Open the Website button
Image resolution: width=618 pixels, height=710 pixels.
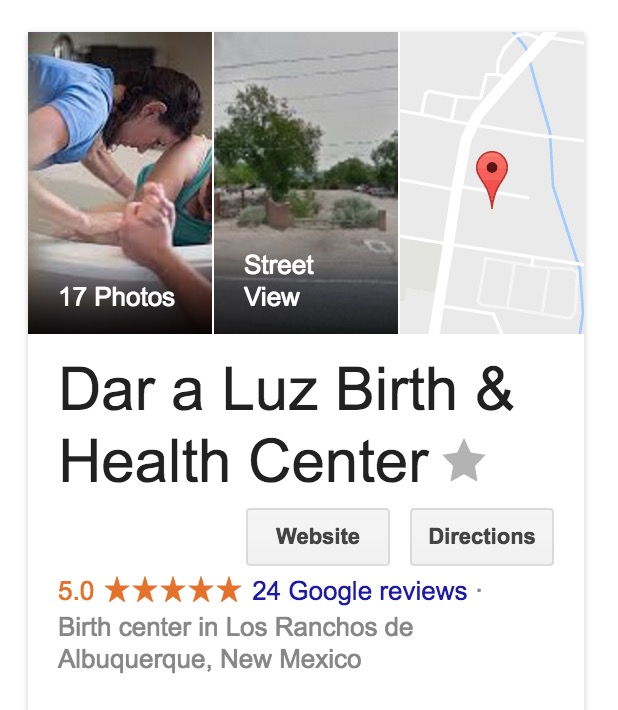[x=317, y=536]
